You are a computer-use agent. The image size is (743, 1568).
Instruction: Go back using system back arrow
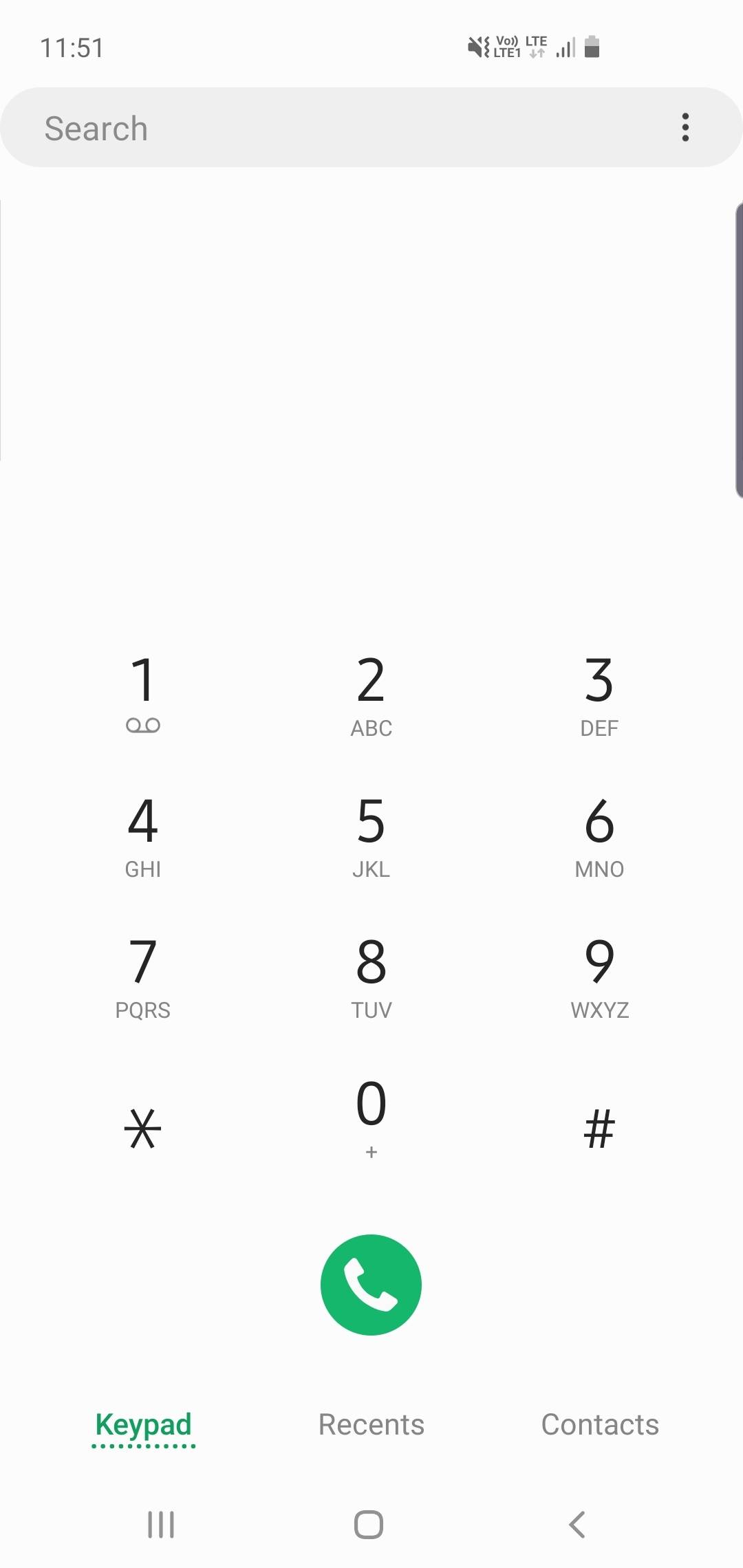[578, 1525]
